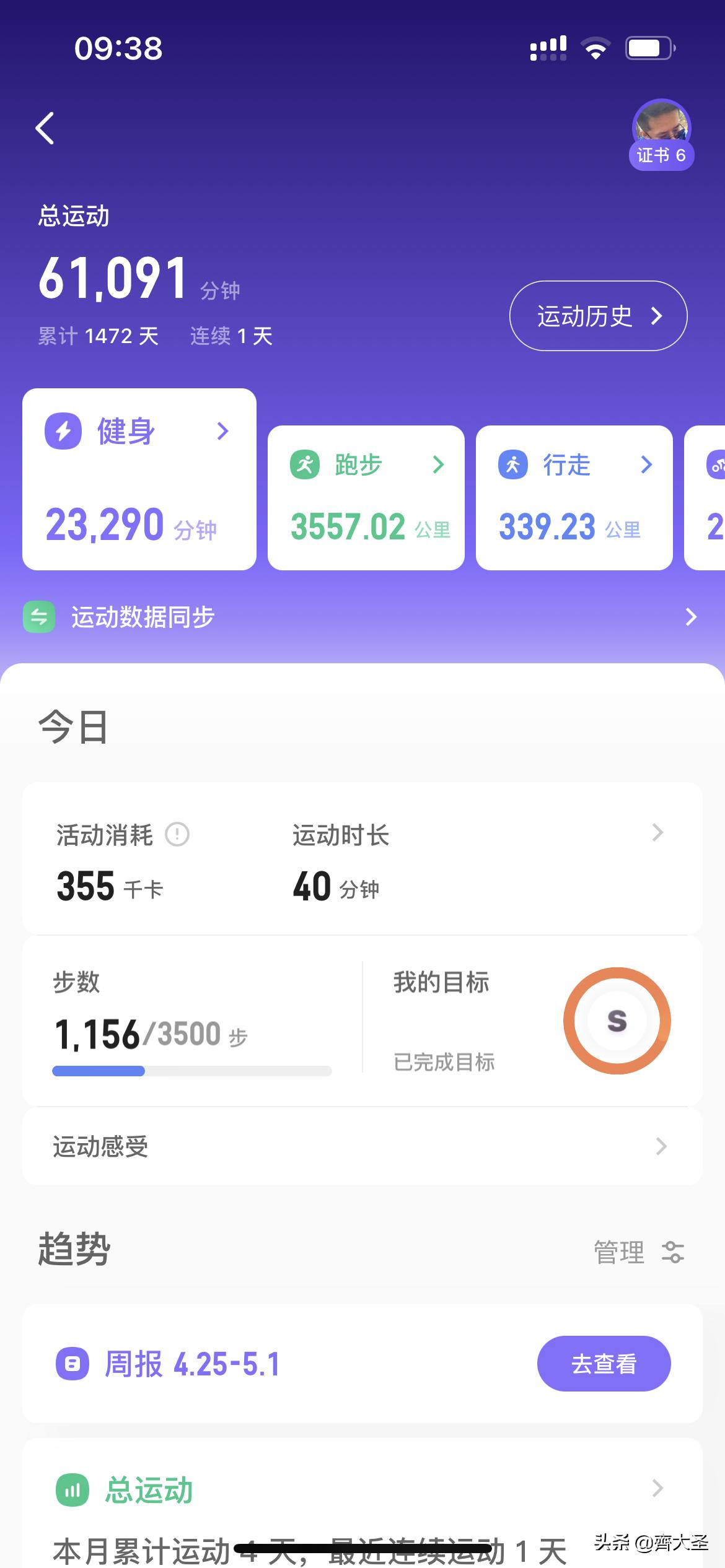Tap the 总运动 trend chart icon

click(x=72, y=1489)
